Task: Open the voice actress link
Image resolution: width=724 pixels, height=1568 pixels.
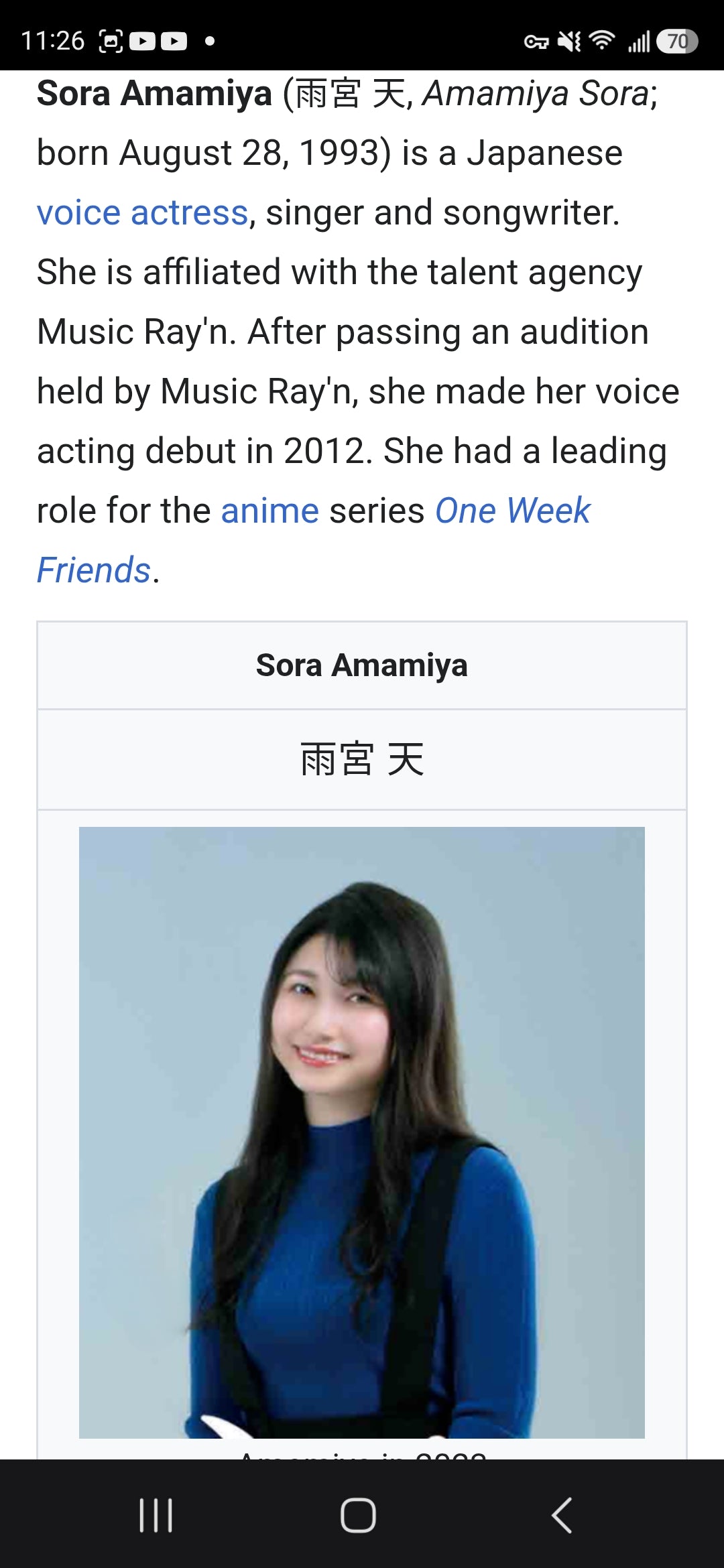Action: click(143, 213)
